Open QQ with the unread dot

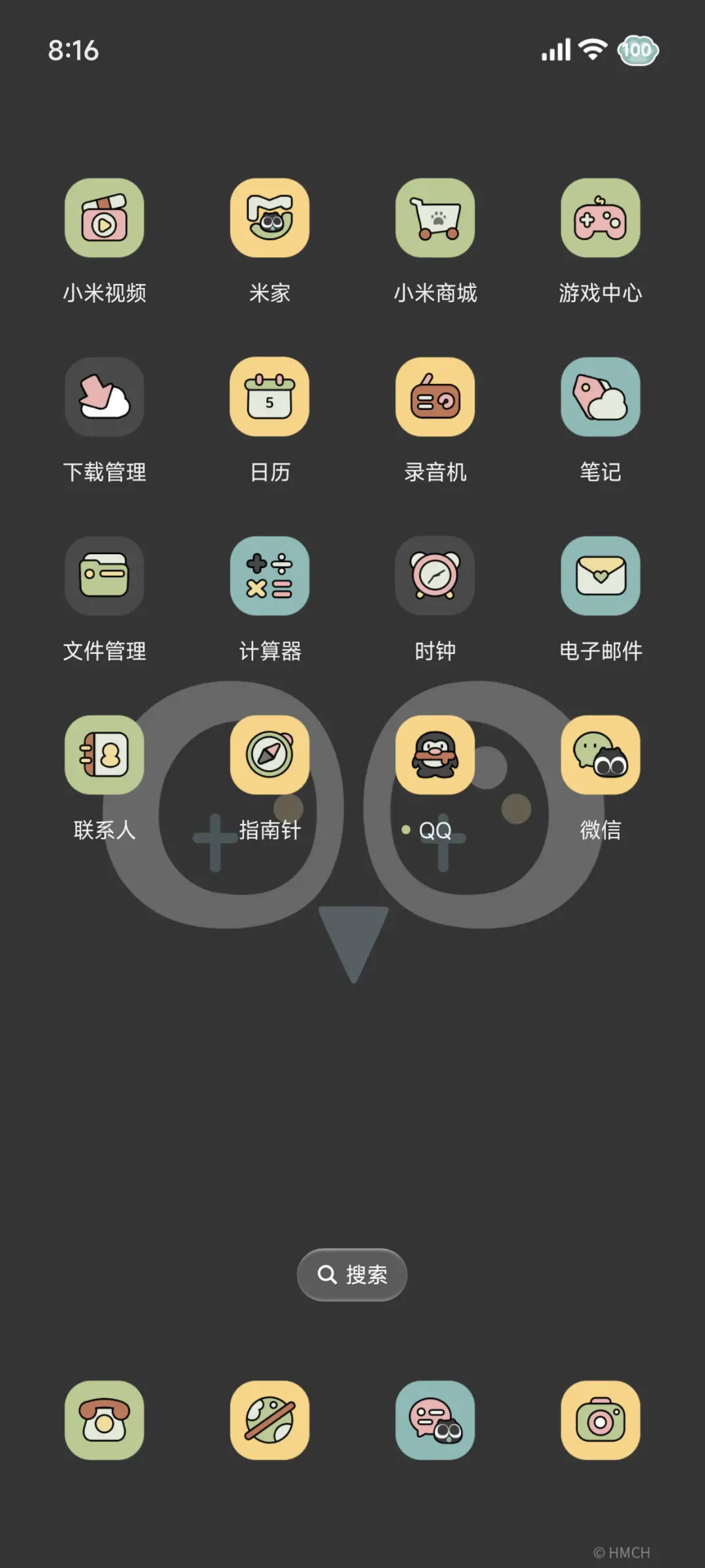pyautogui.click(x=435, y=754)
